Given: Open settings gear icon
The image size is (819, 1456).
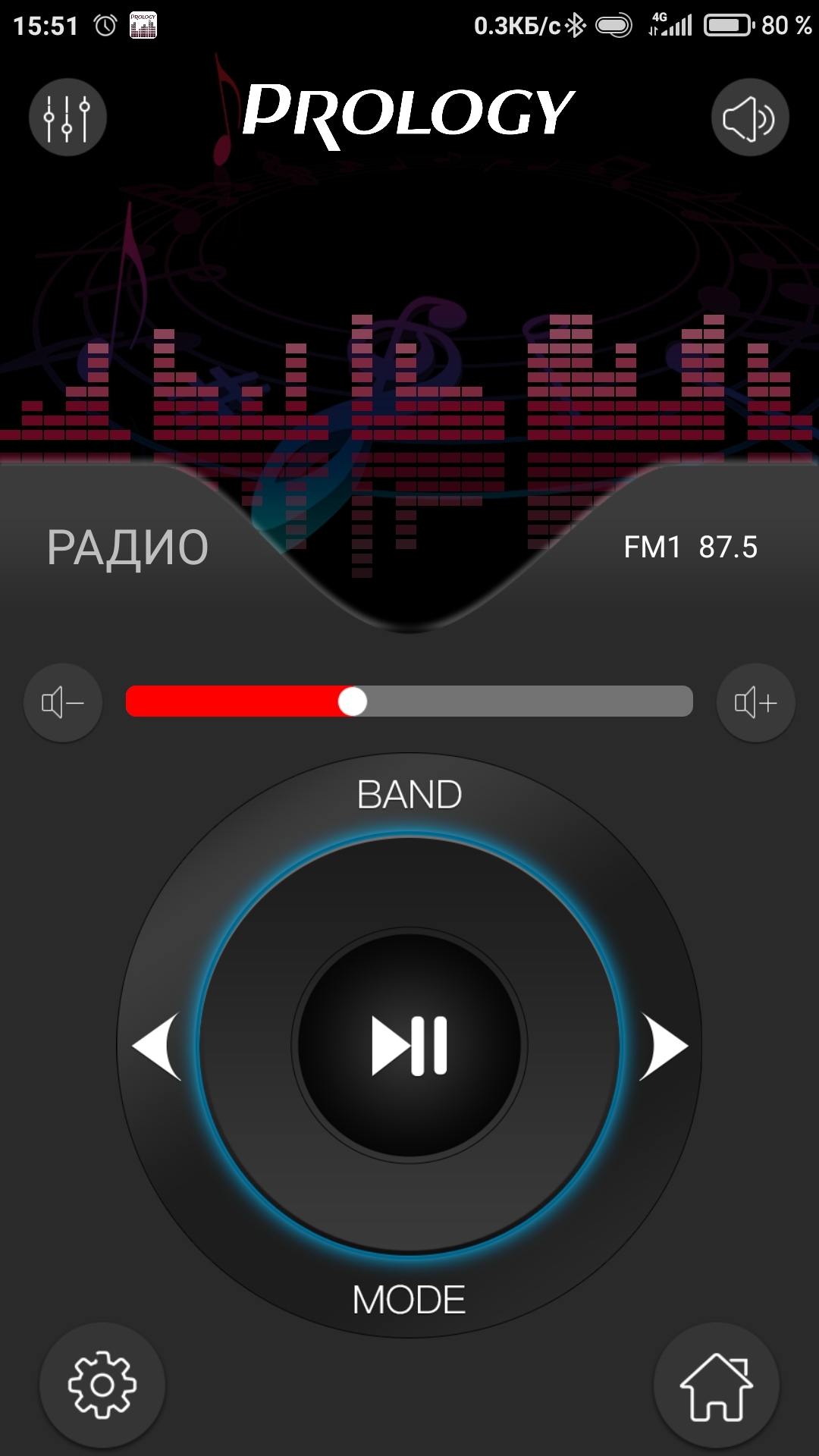Looking at the screenshot, I should point(102,1385).
